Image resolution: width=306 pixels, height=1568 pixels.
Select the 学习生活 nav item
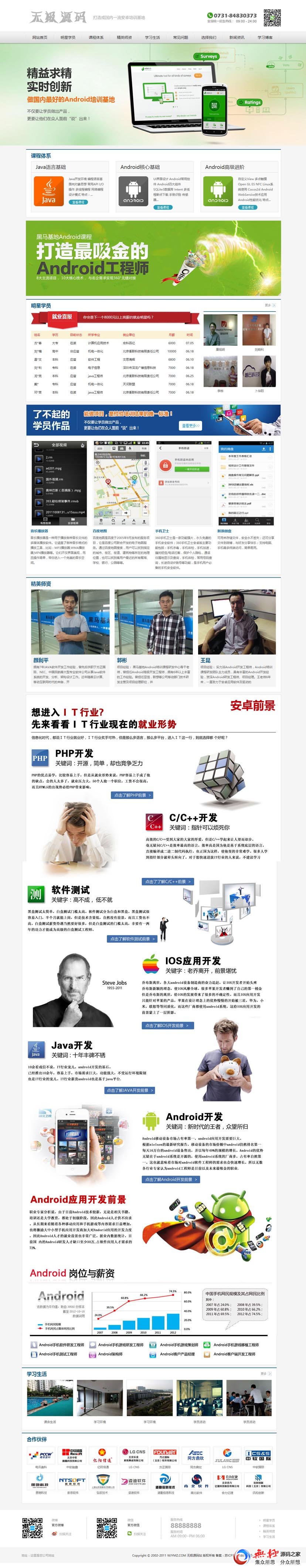click(x=152, y=37)
